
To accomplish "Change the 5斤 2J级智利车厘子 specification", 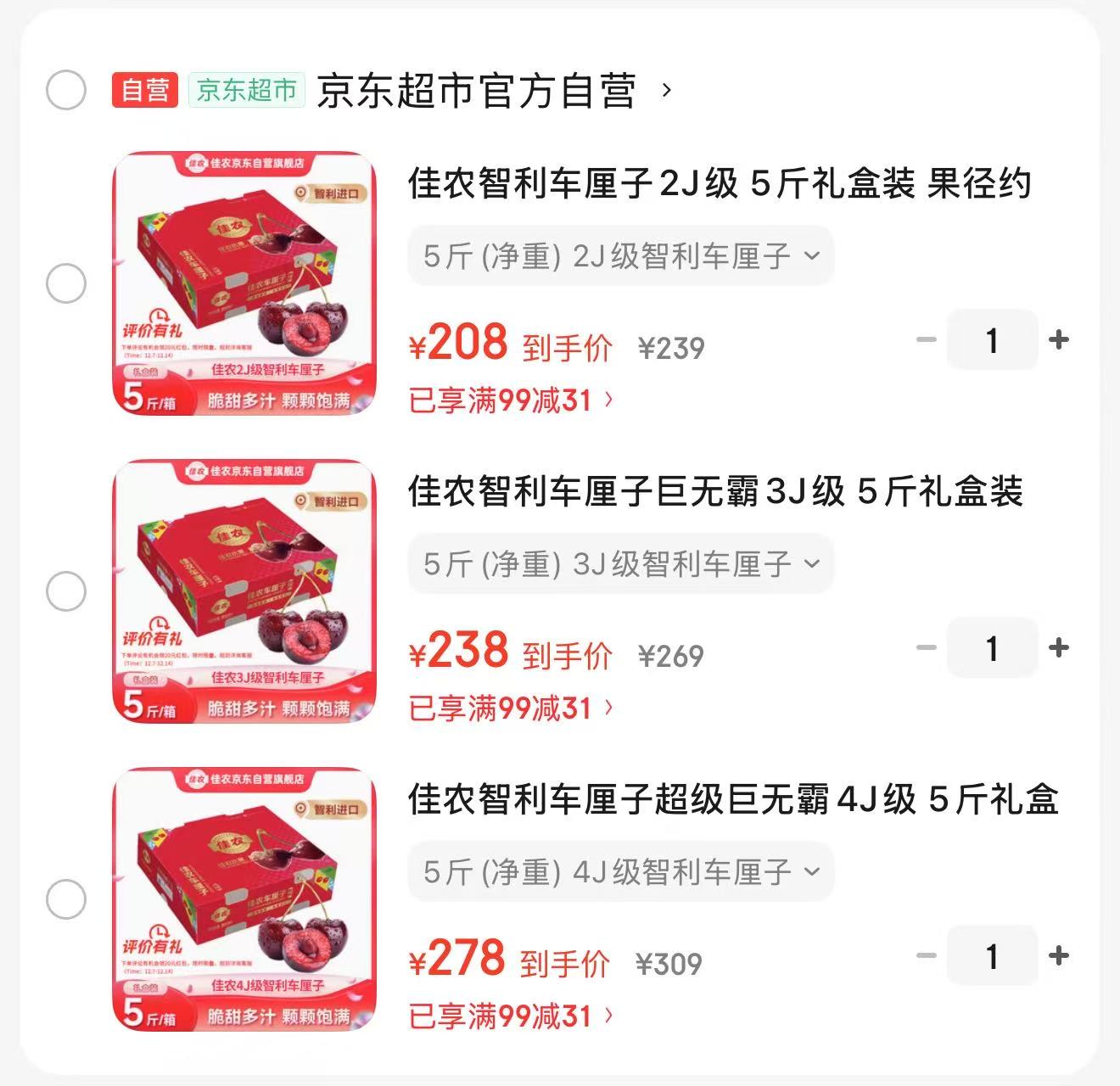I will 620,255.
